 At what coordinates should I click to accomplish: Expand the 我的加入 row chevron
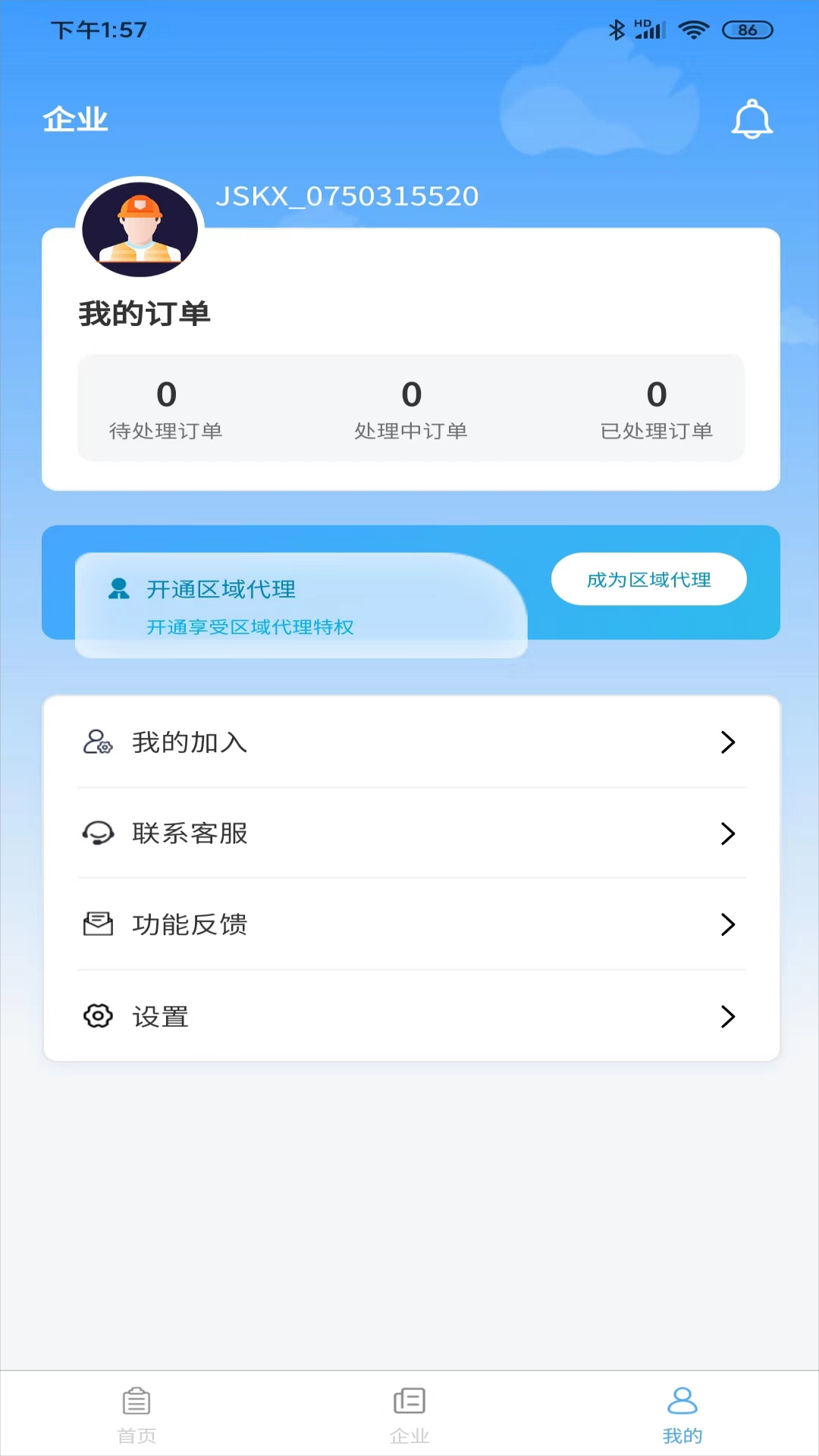(729, 742)
